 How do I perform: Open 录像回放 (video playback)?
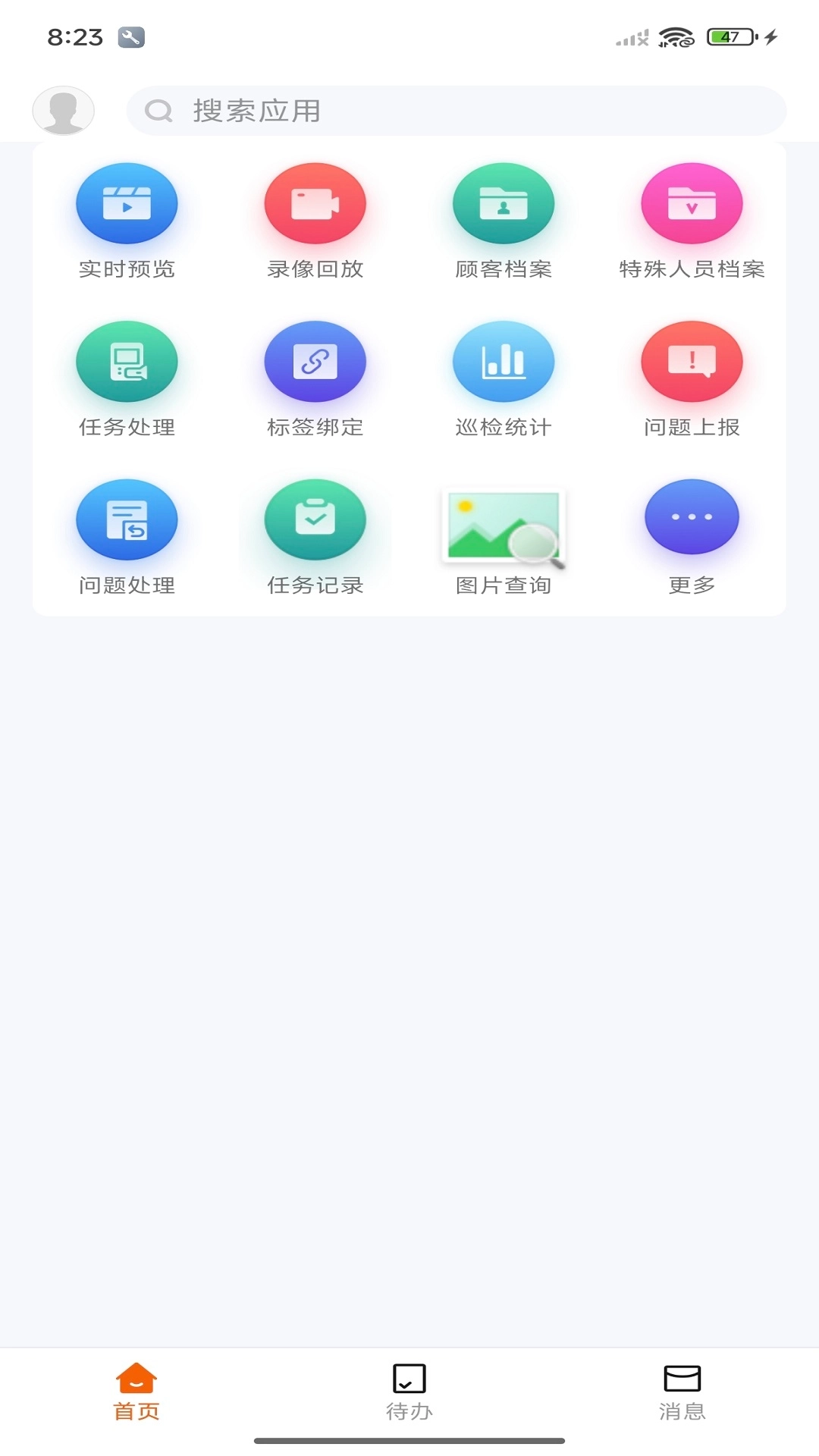pyautogui.click(x=315, y=203)
